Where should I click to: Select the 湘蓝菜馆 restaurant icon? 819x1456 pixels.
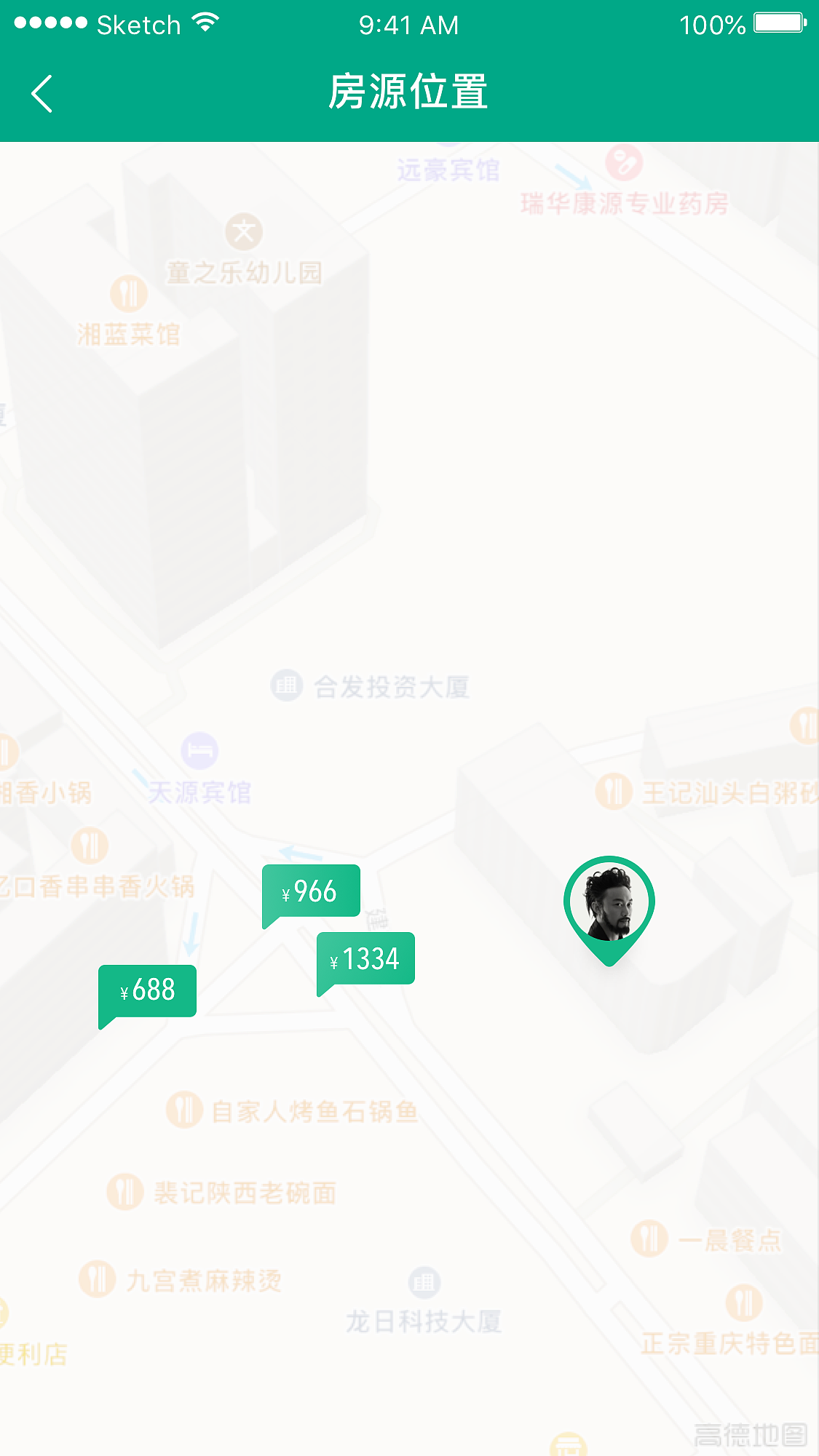click(128, 293)
